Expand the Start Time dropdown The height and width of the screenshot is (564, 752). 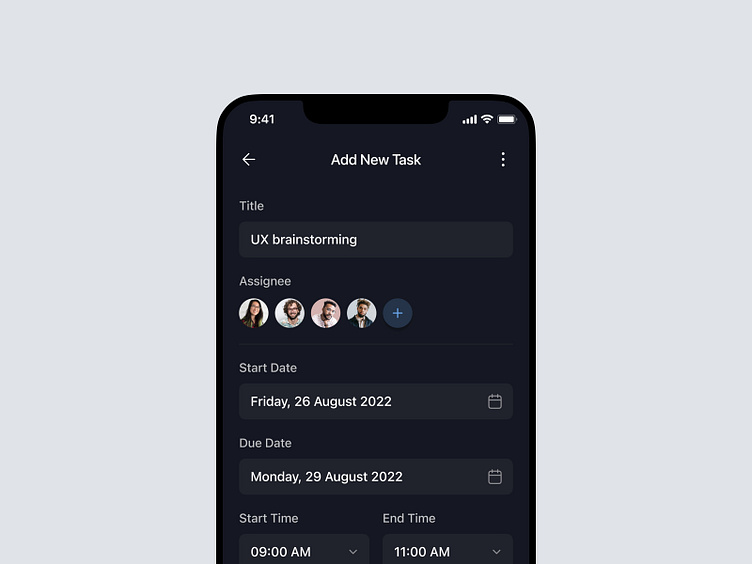click(304, 551)
